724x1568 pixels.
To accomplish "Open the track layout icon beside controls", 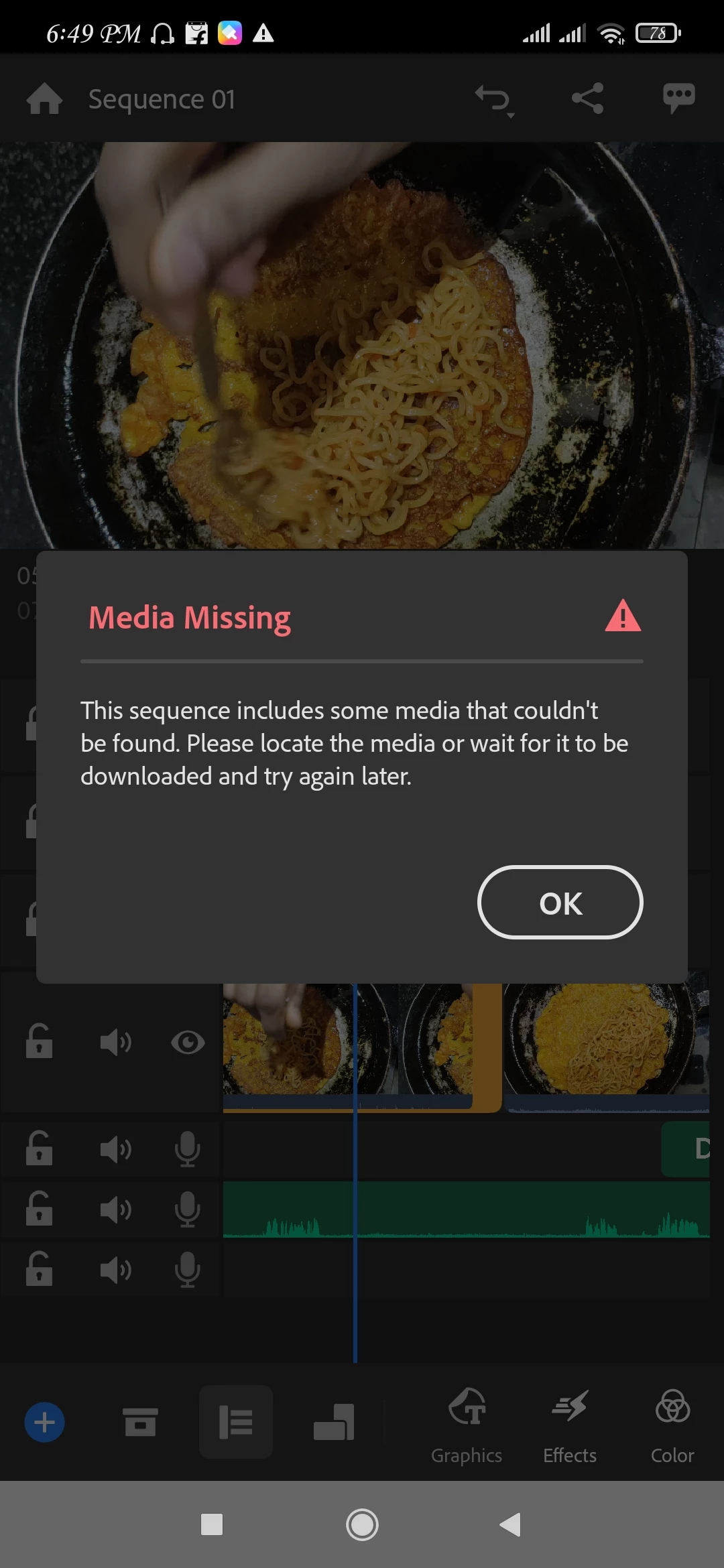I will [334, 1422].
